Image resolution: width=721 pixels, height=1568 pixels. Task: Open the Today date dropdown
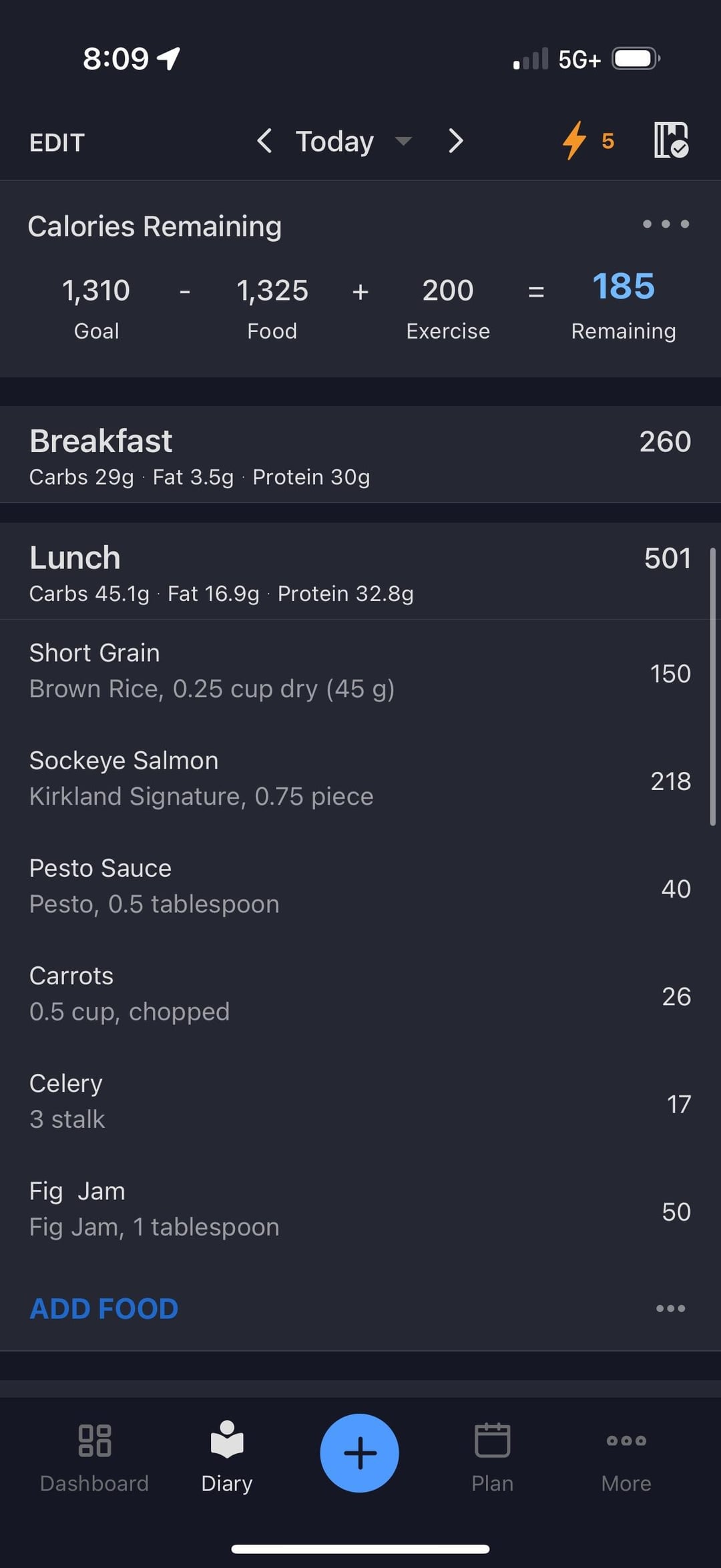354,141
